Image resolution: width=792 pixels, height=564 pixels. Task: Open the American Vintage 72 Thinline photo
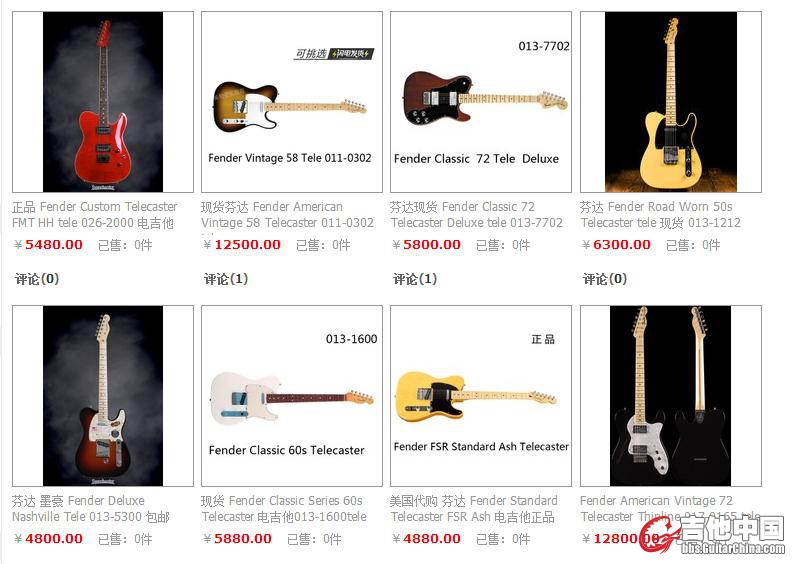[x=670, y=396]
